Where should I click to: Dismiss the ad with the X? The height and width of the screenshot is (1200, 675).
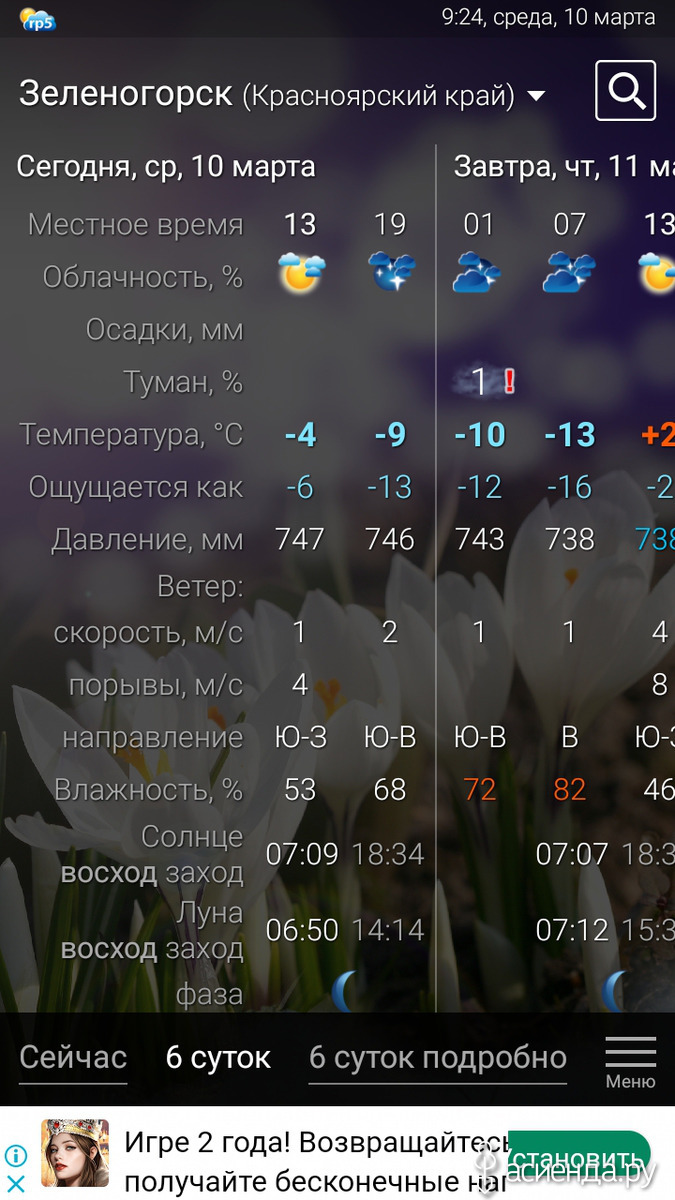point(15,1183)
